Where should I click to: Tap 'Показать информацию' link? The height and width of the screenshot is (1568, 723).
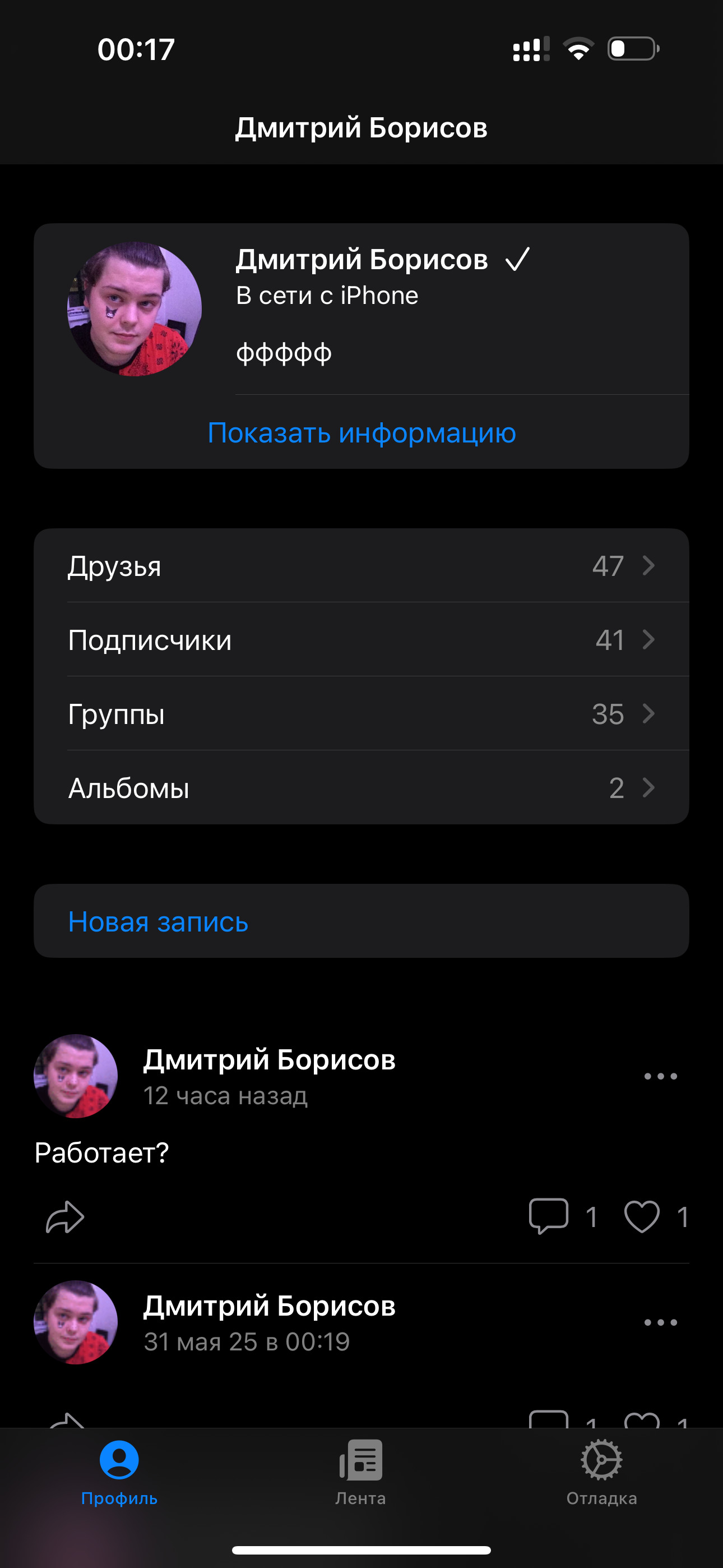click(x=361, y=433)
